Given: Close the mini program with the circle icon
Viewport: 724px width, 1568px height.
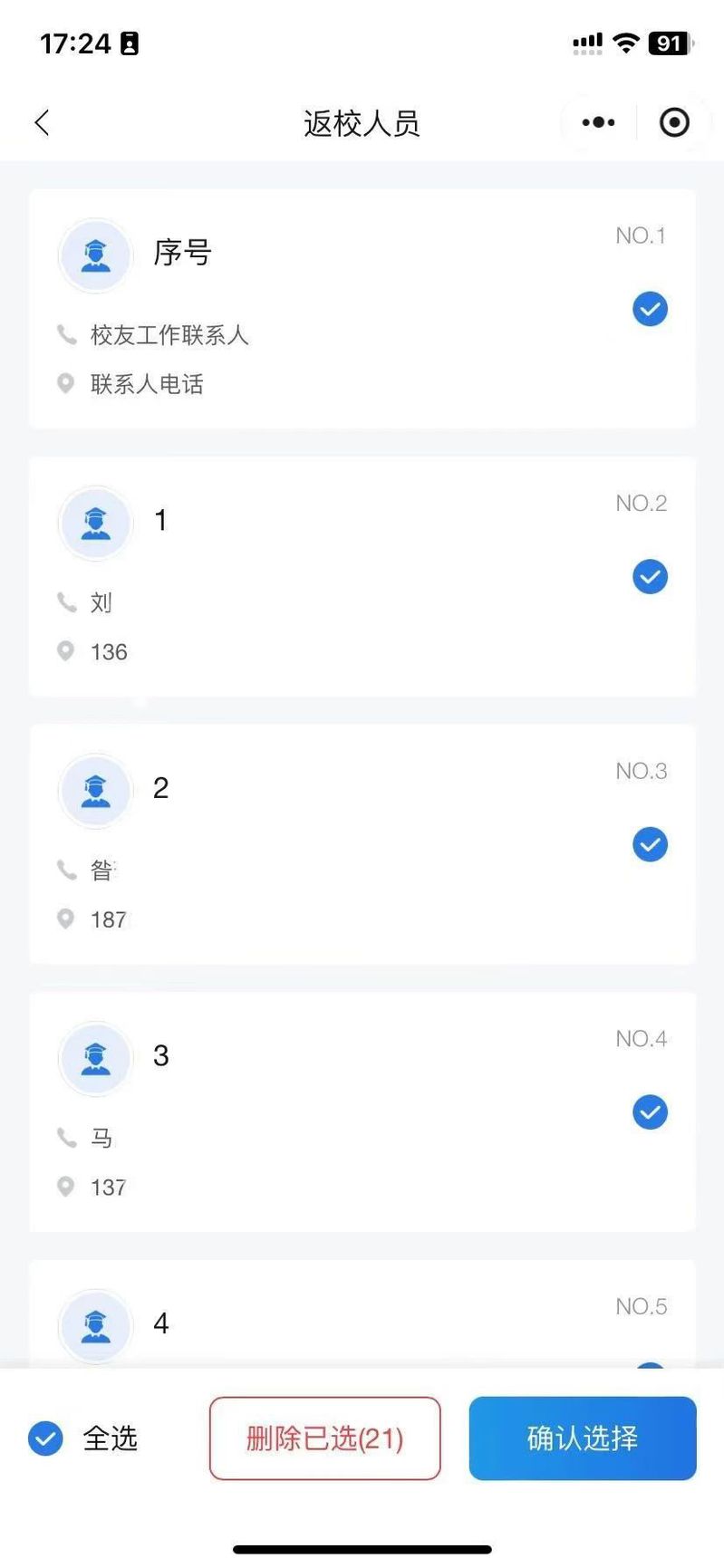Looking at the screenshot, I should point(674,122).
